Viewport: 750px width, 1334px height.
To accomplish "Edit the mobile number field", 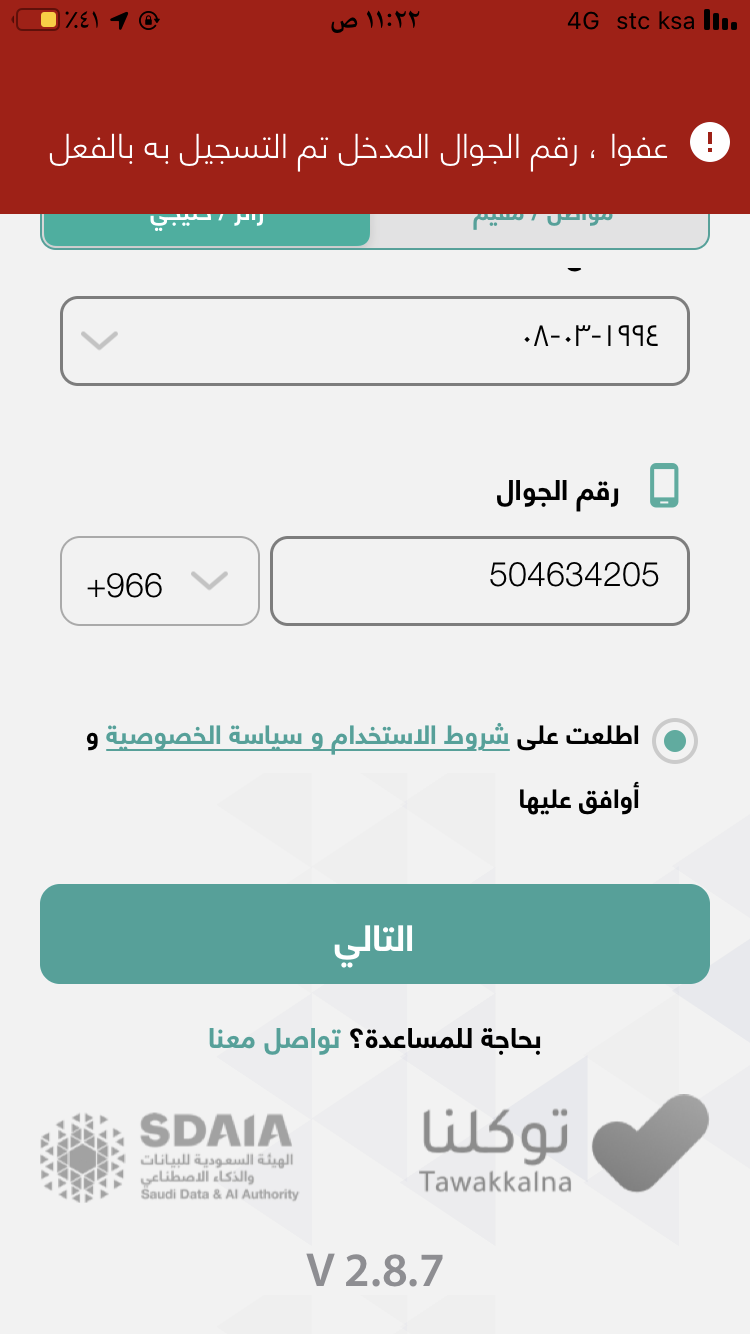I will pyautogui.click(x=480, y=581).
